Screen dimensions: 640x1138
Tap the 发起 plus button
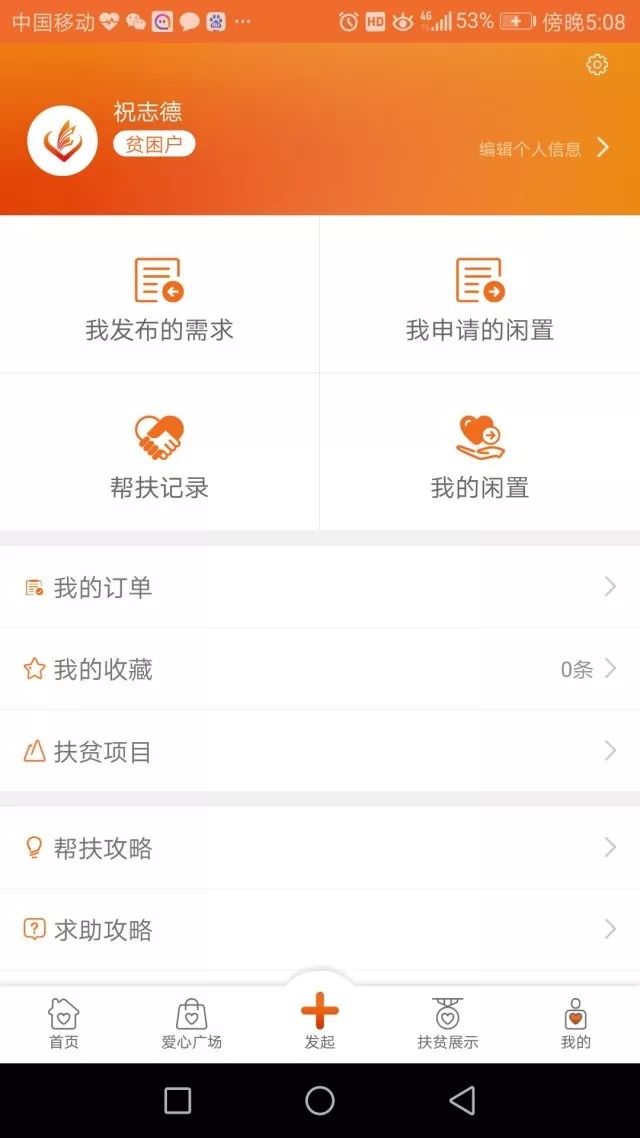point(320,1022)
